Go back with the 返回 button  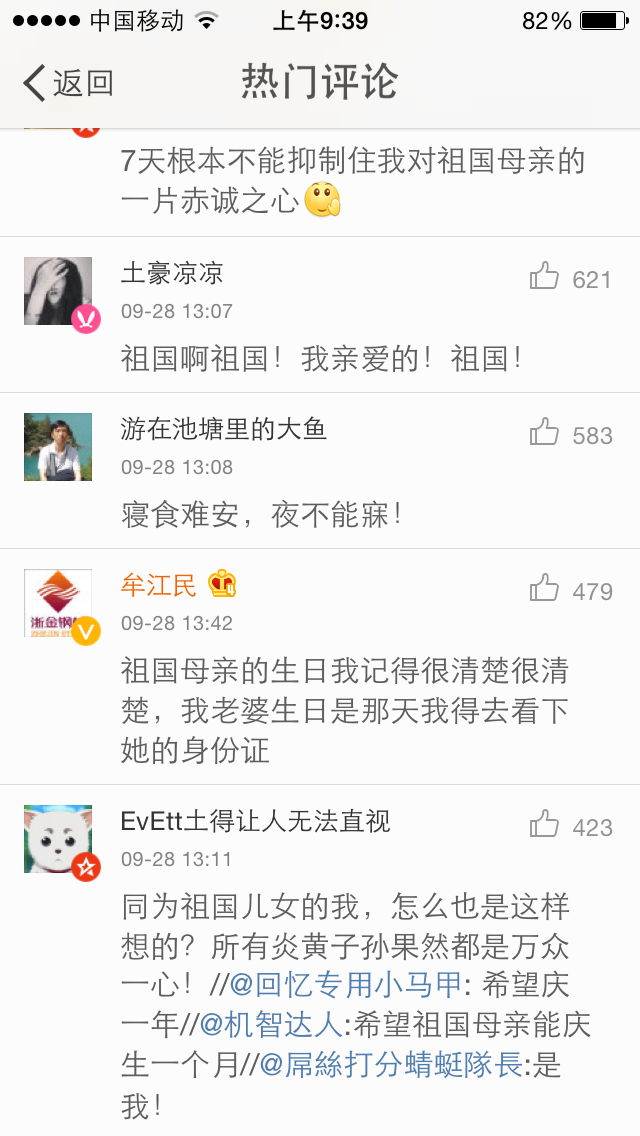coord(68,83)
